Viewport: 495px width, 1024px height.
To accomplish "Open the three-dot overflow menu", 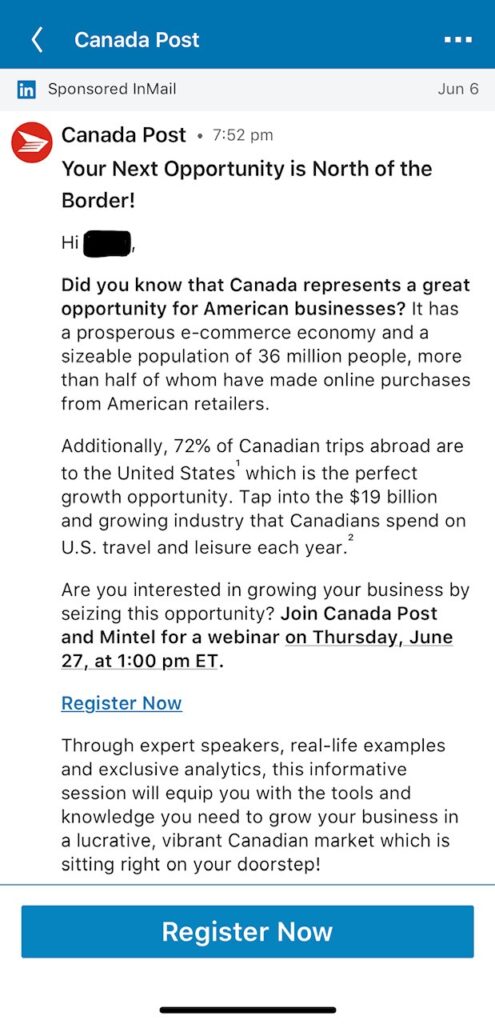I will click(x=458, y=40).
